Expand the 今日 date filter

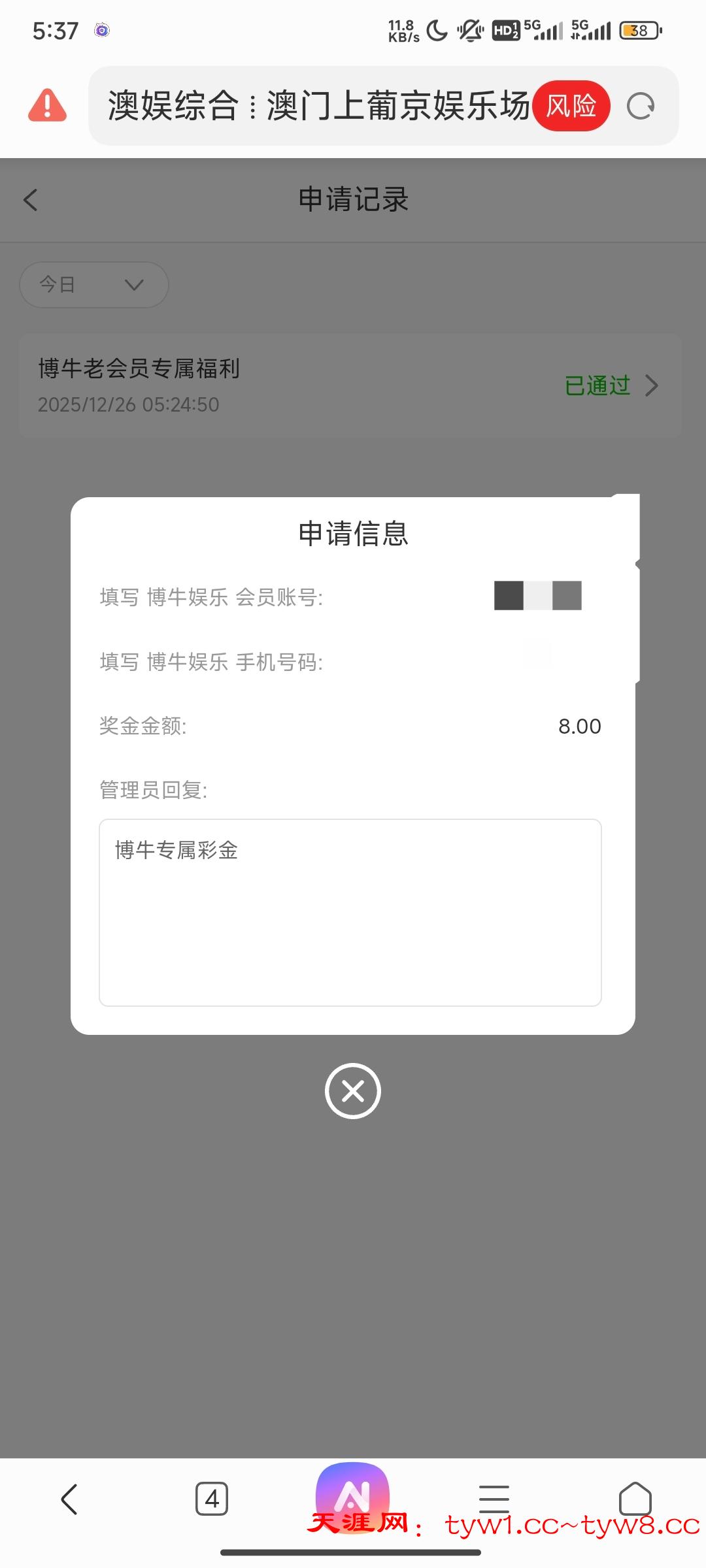(x=94, y=285)
